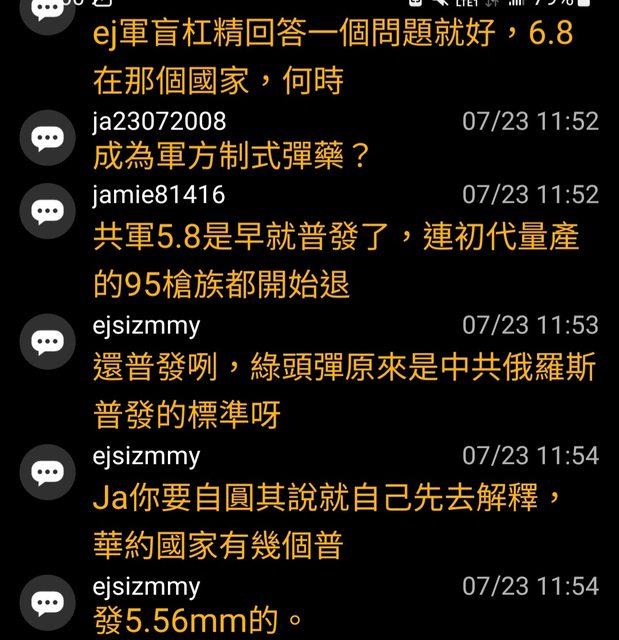Viewport: 619px width, 640px height.
Task: Open the comment starting with ej軍盲杠精
Action: [x=332, y=56]
